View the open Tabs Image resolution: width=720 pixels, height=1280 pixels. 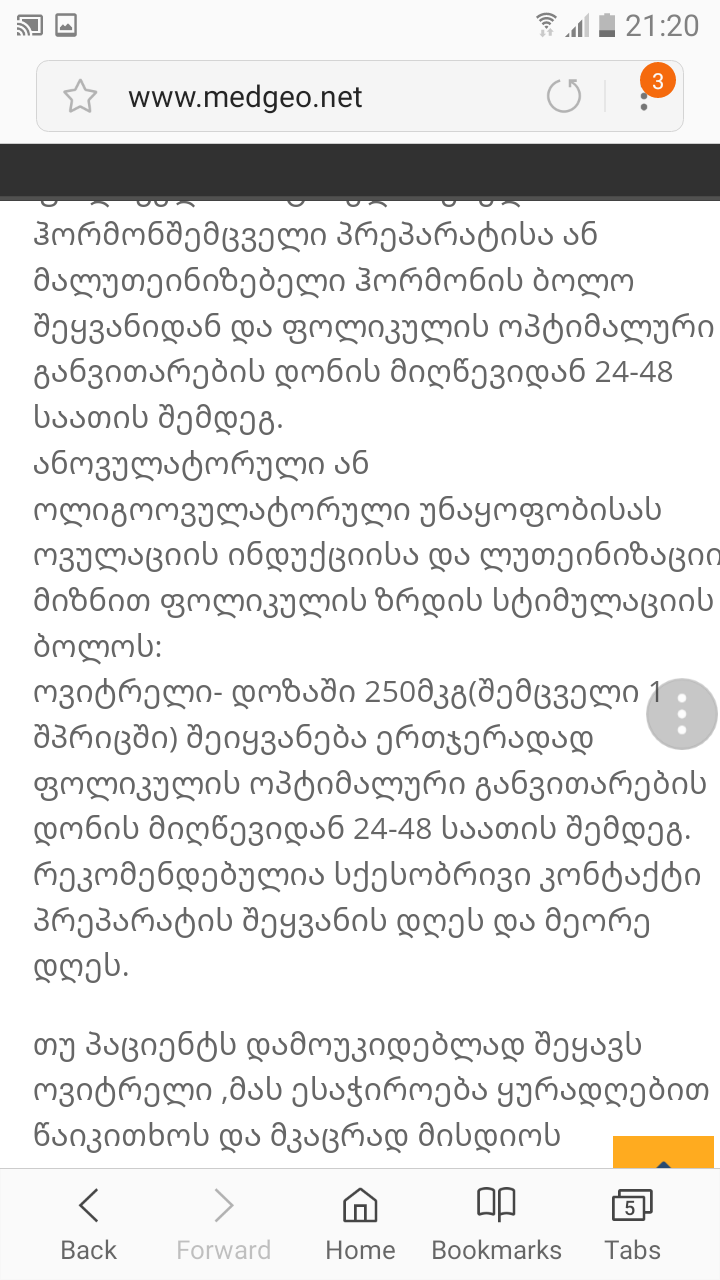pyautogui.click(x=632, y=1224)
